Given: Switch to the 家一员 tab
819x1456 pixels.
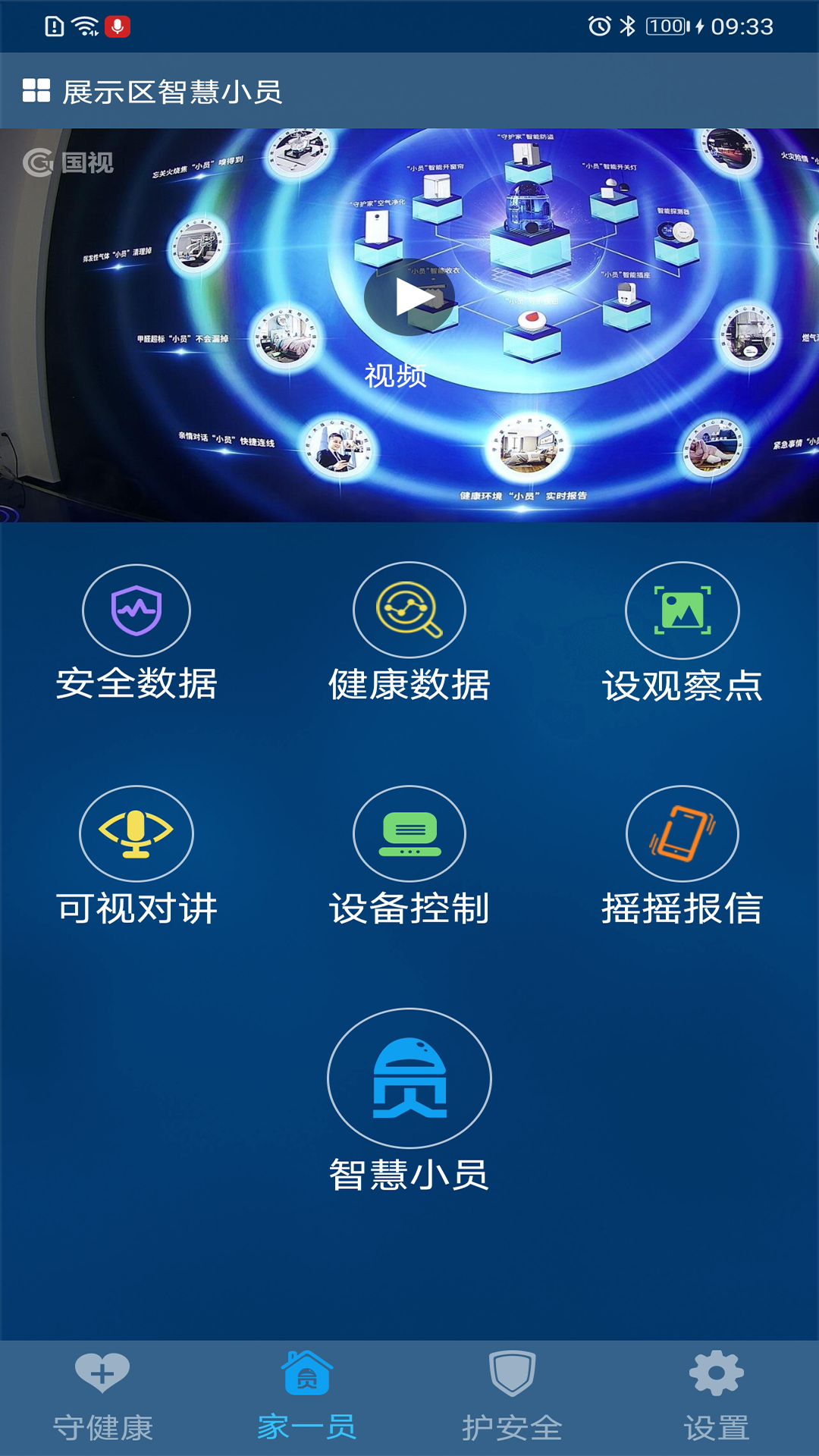Looking at the screenshot, I should (307, 1397).
